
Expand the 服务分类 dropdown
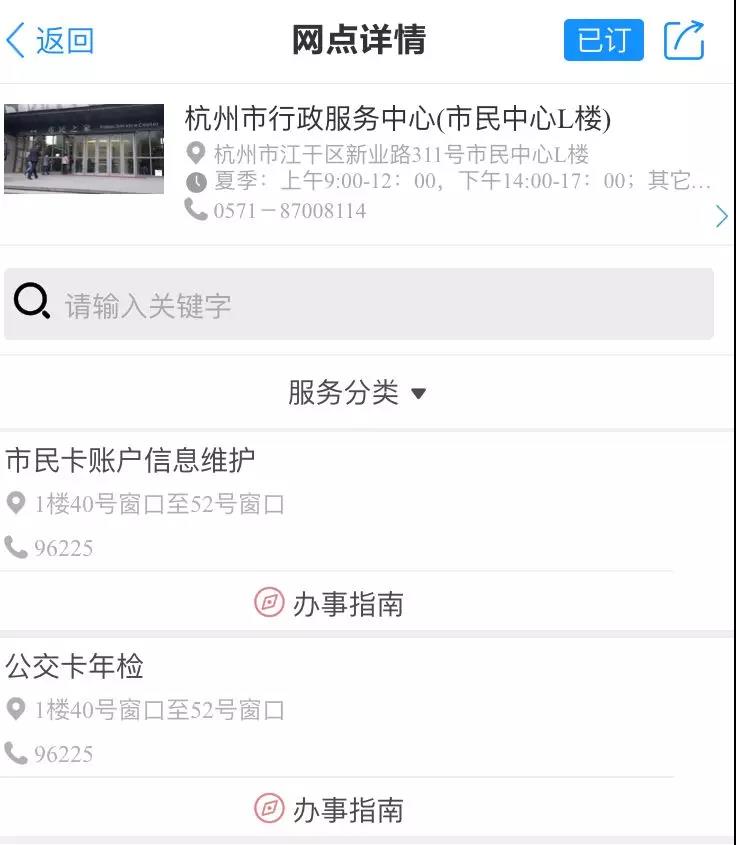coord(358,393)
